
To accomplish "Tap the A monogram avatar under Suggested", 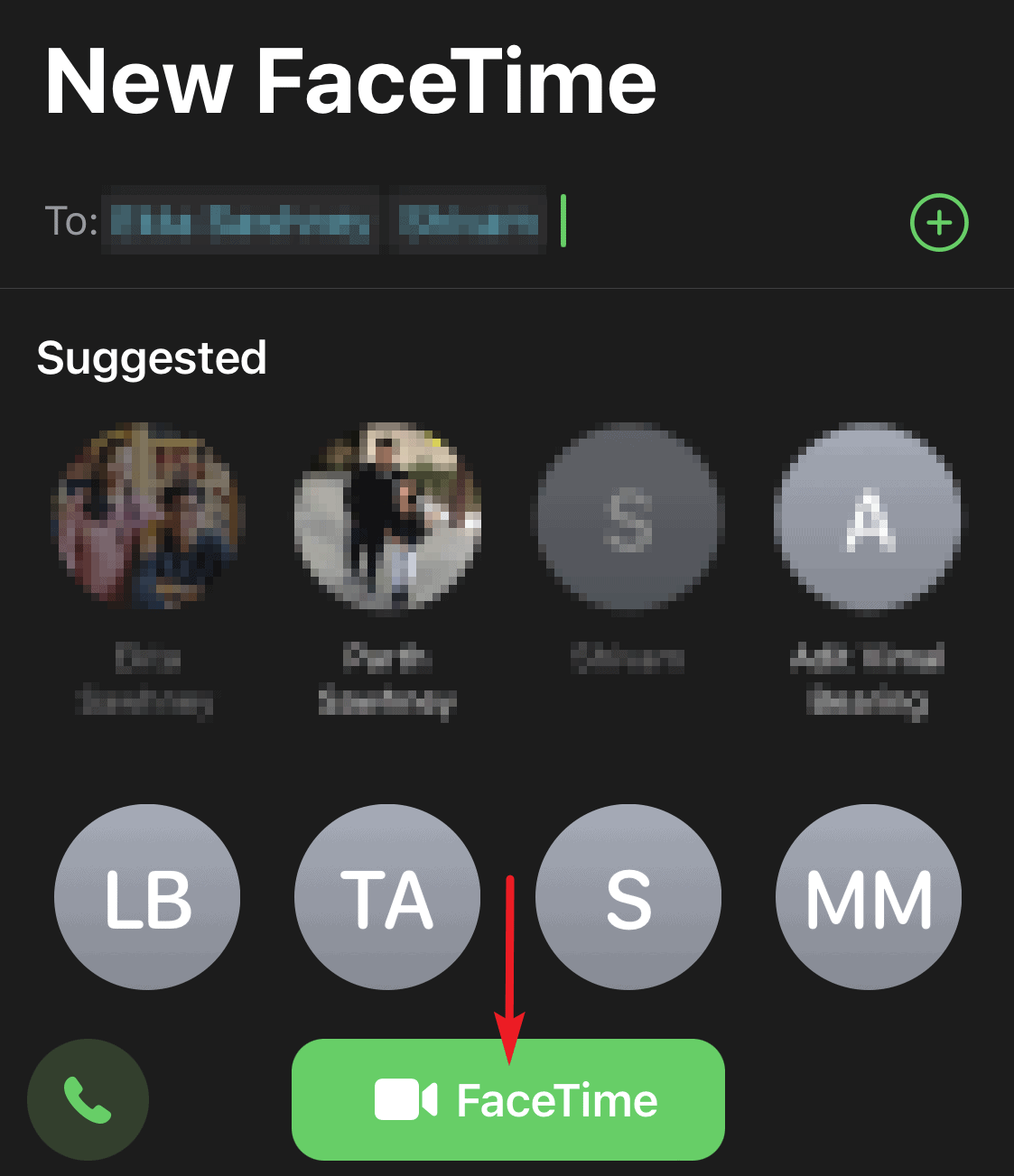I will click(867, 516).
